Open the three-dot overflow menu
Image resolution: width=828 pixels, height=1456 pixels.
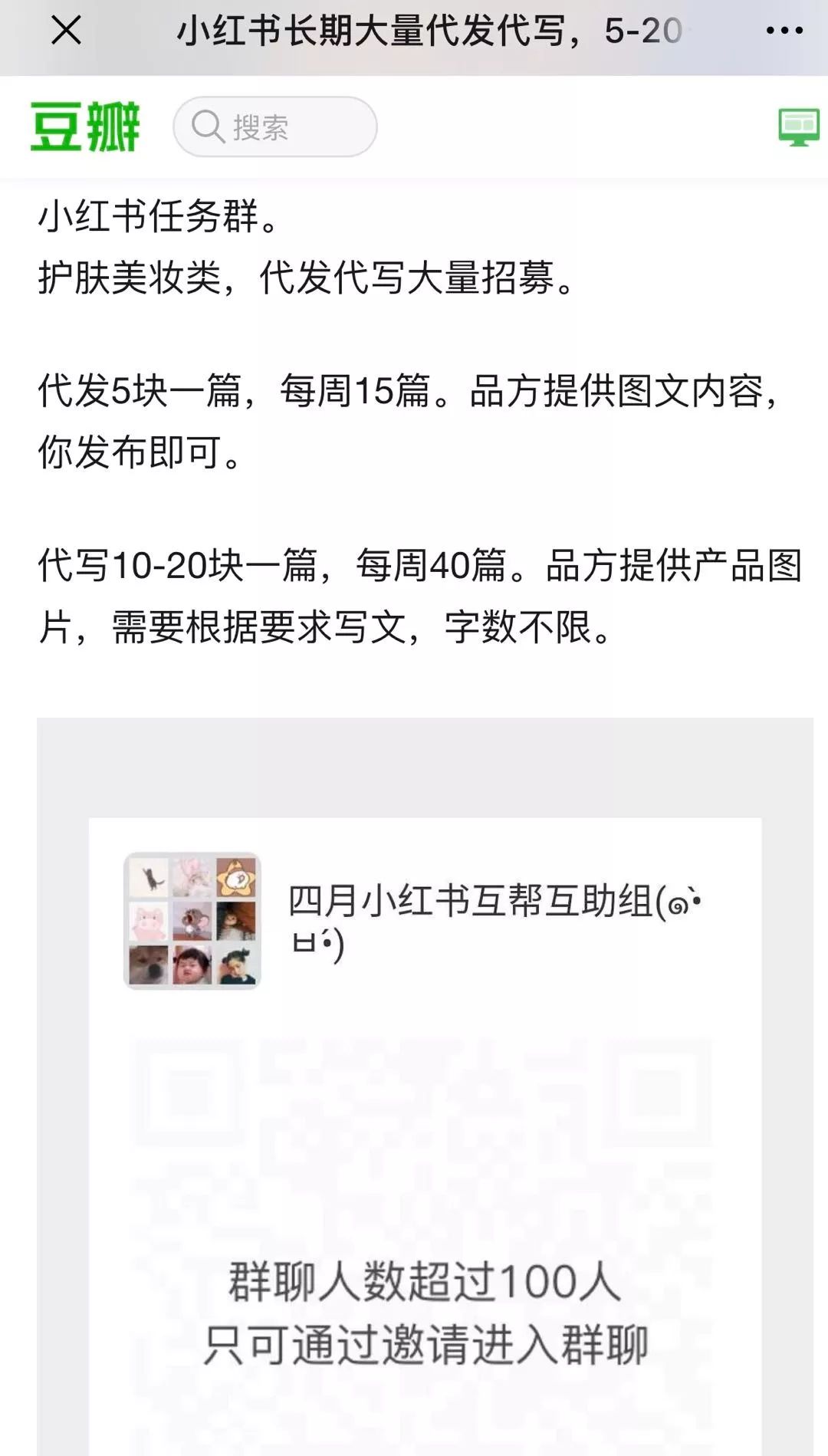(784, 31)
